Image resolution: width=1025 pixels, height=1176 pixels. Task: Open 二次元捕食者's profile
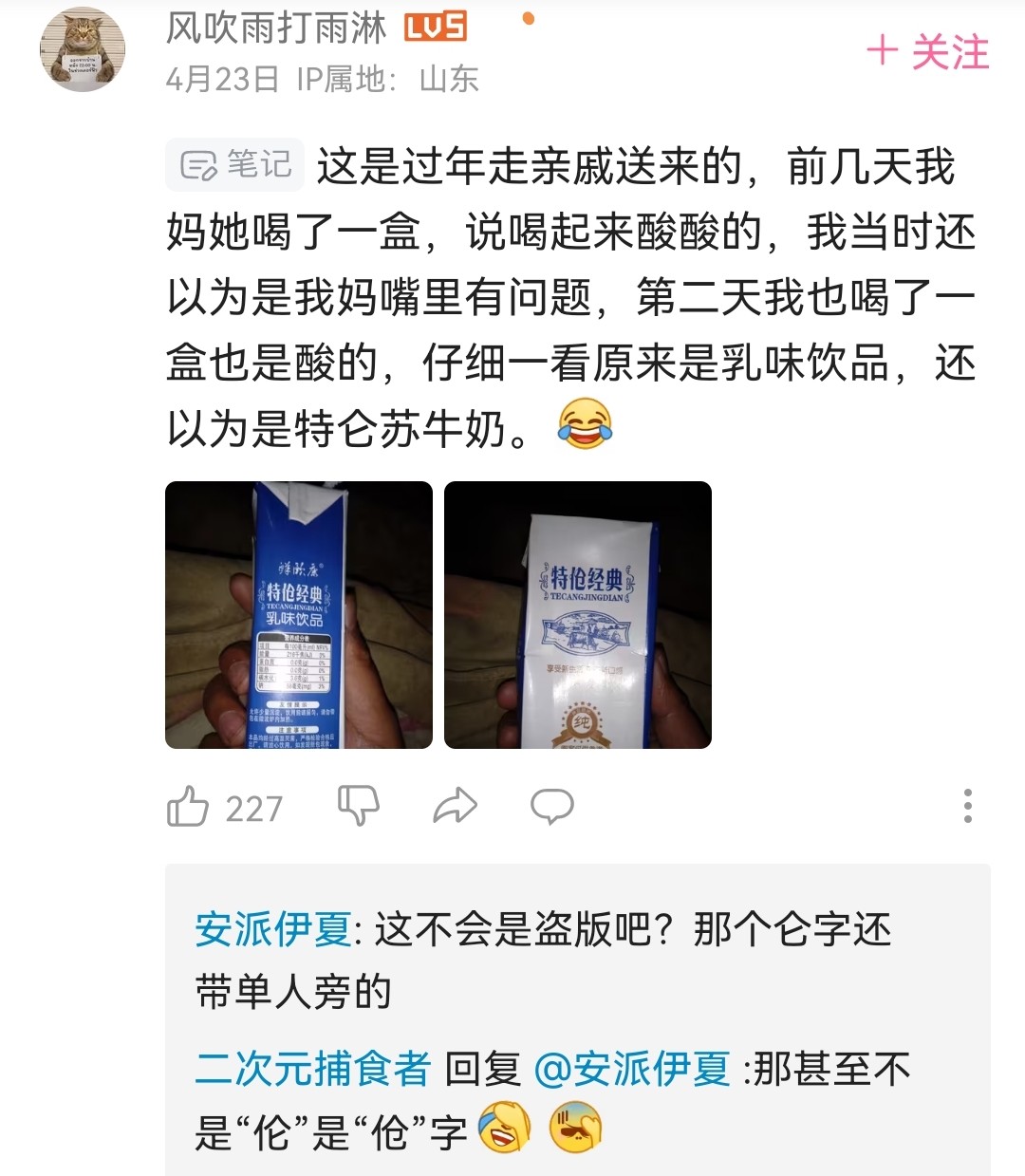coord(313,1070)
